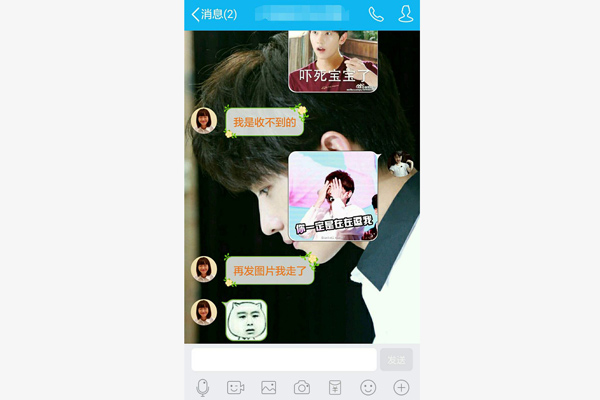This screenshot has height=400, width=600.
Task: Start a voice call
Action: [x=376, y=14]
